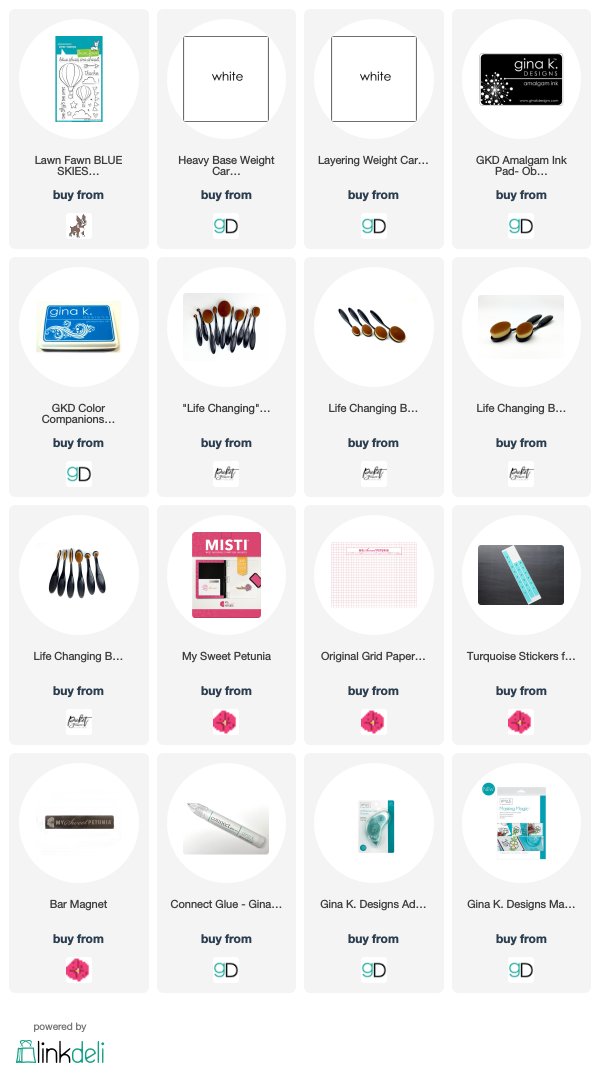This screenshot has width=600, height=1073.
Task: Open the Original Grid Paper product
Action: [374, 575]
